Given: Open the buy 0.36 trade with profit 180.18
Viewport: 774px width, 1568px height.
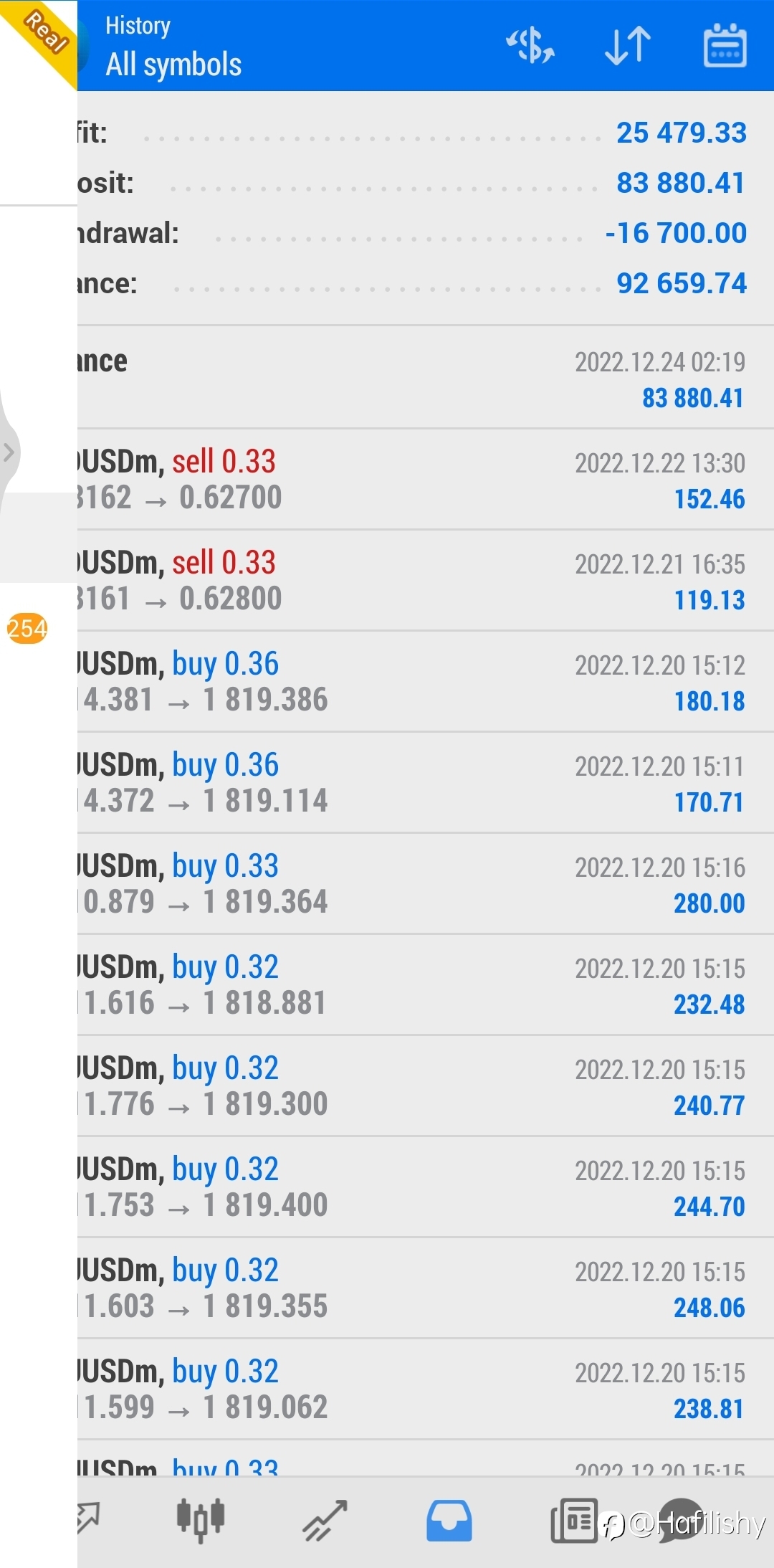Looking at the screenshot, I should 426,682.
